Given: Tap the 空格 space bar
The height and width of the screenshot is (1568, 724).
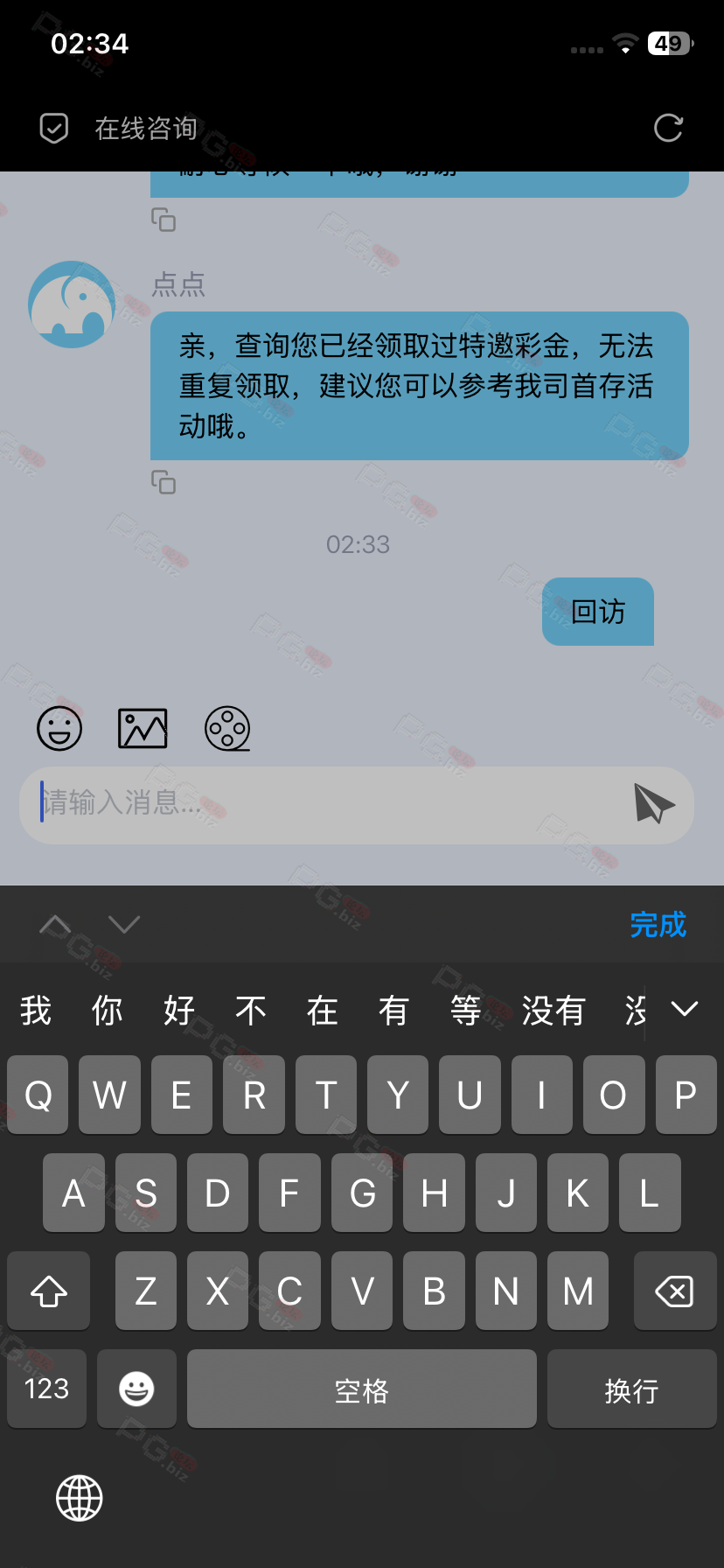Looking at the screenshot, I should [x=361, y=1389].
